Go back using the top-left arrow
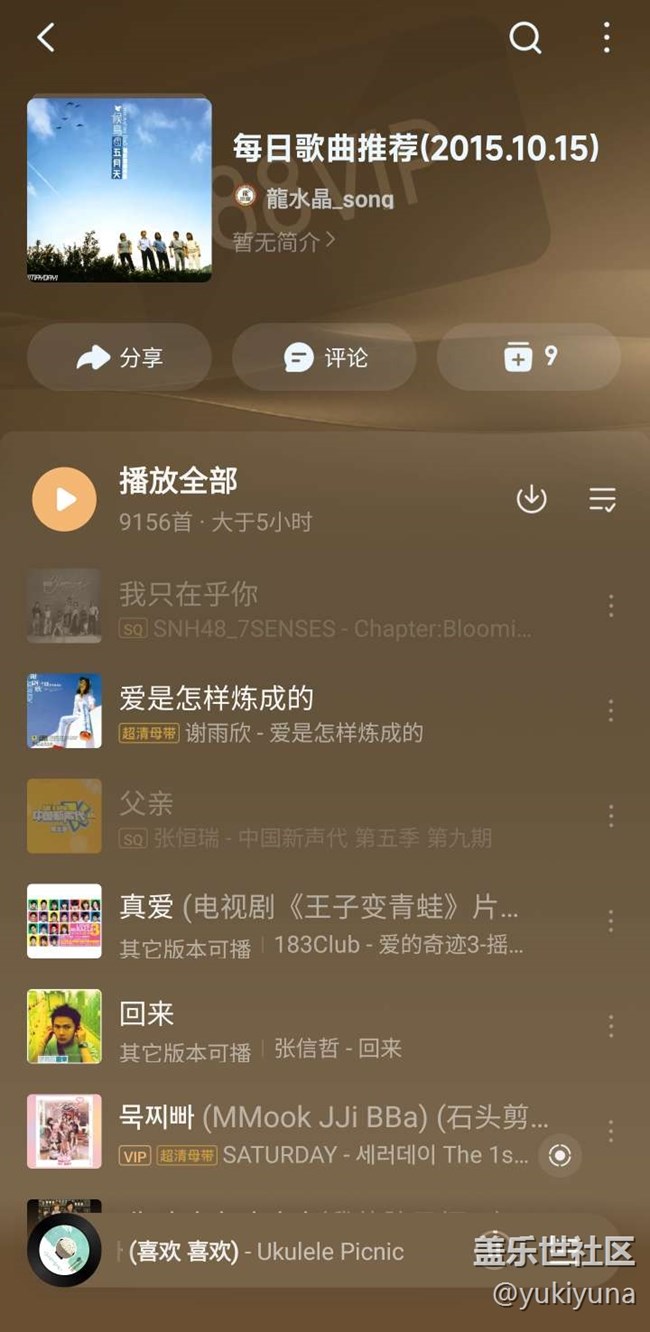Viewport: 650px width, 1332px height. click(x=46, y=38)
